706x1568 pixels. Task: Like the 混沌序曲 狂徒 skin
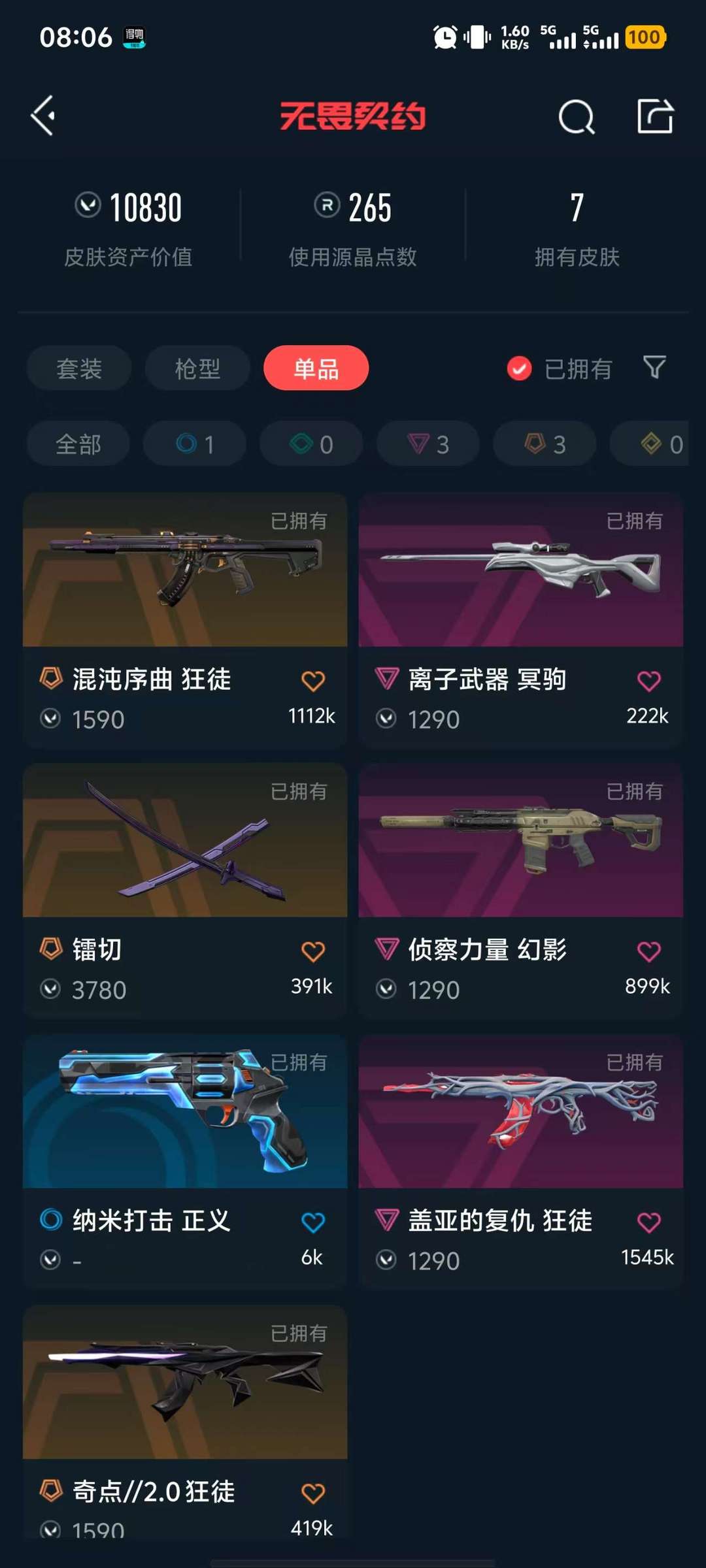point(313,681)
